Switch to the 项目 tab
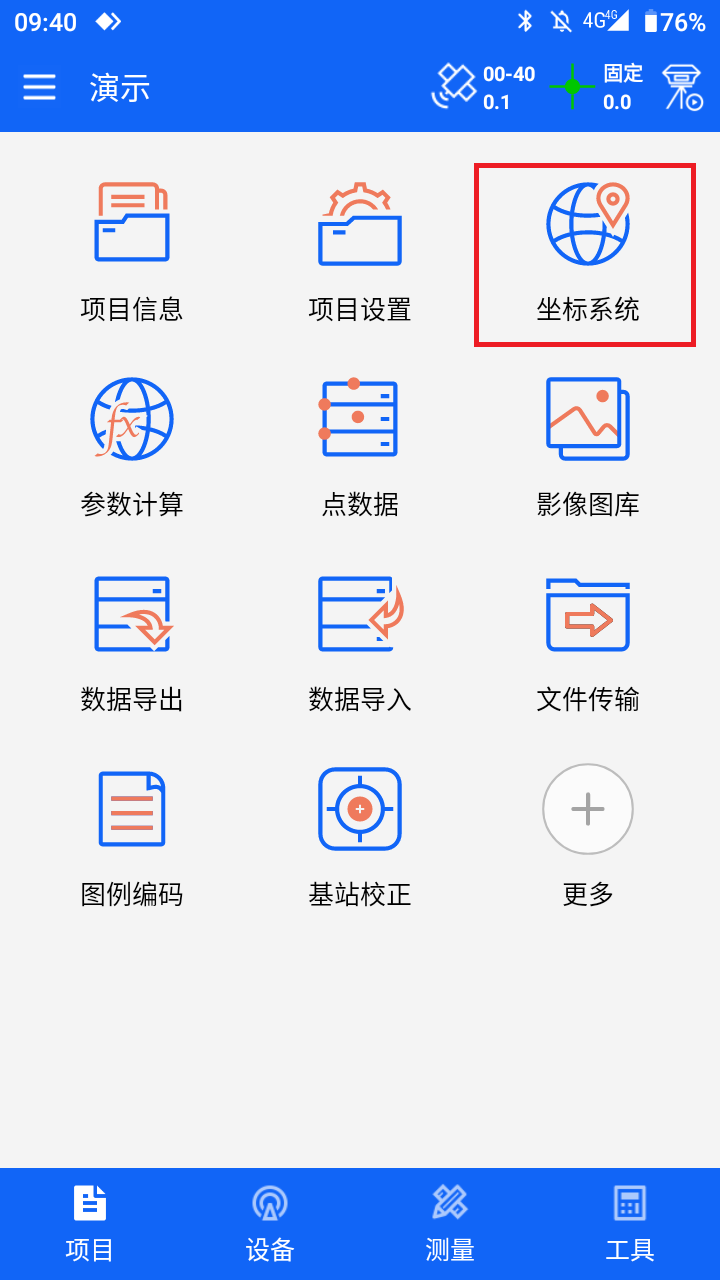Image resolution: width=720 pixels, height=1280 pixels. [90, 1223]
